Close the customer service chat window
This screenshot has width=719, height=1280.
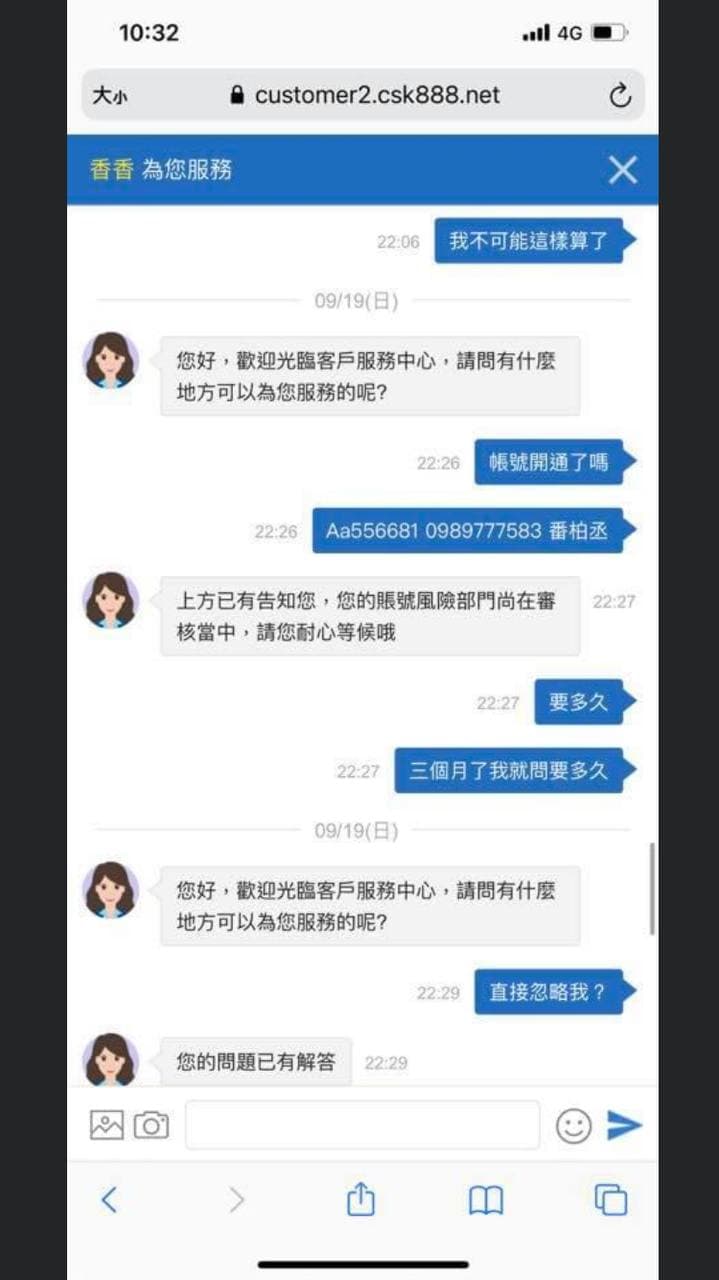(622, 170)
